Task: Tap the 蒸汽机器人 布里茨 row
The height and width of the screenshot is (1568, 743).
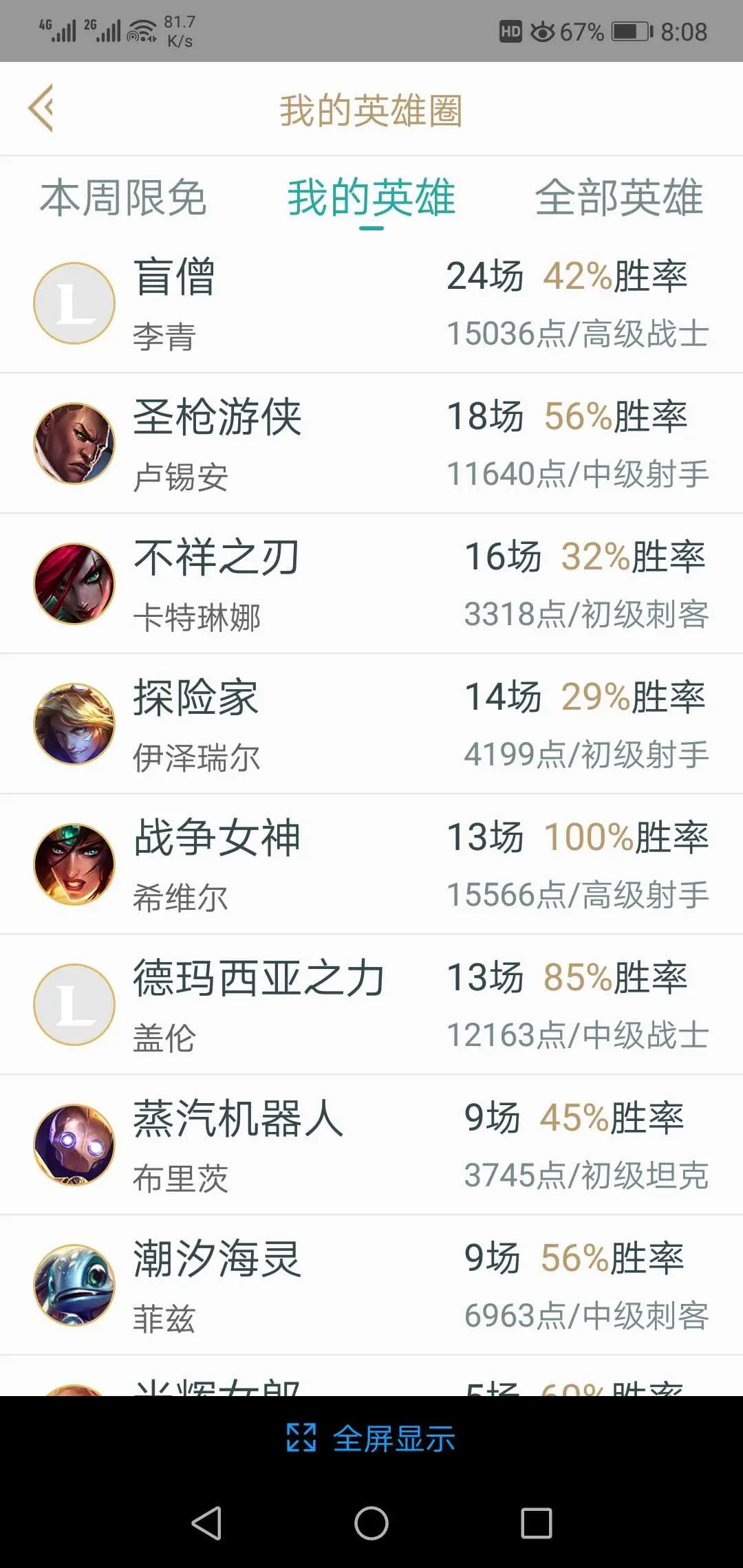Action: point(371,1145)
